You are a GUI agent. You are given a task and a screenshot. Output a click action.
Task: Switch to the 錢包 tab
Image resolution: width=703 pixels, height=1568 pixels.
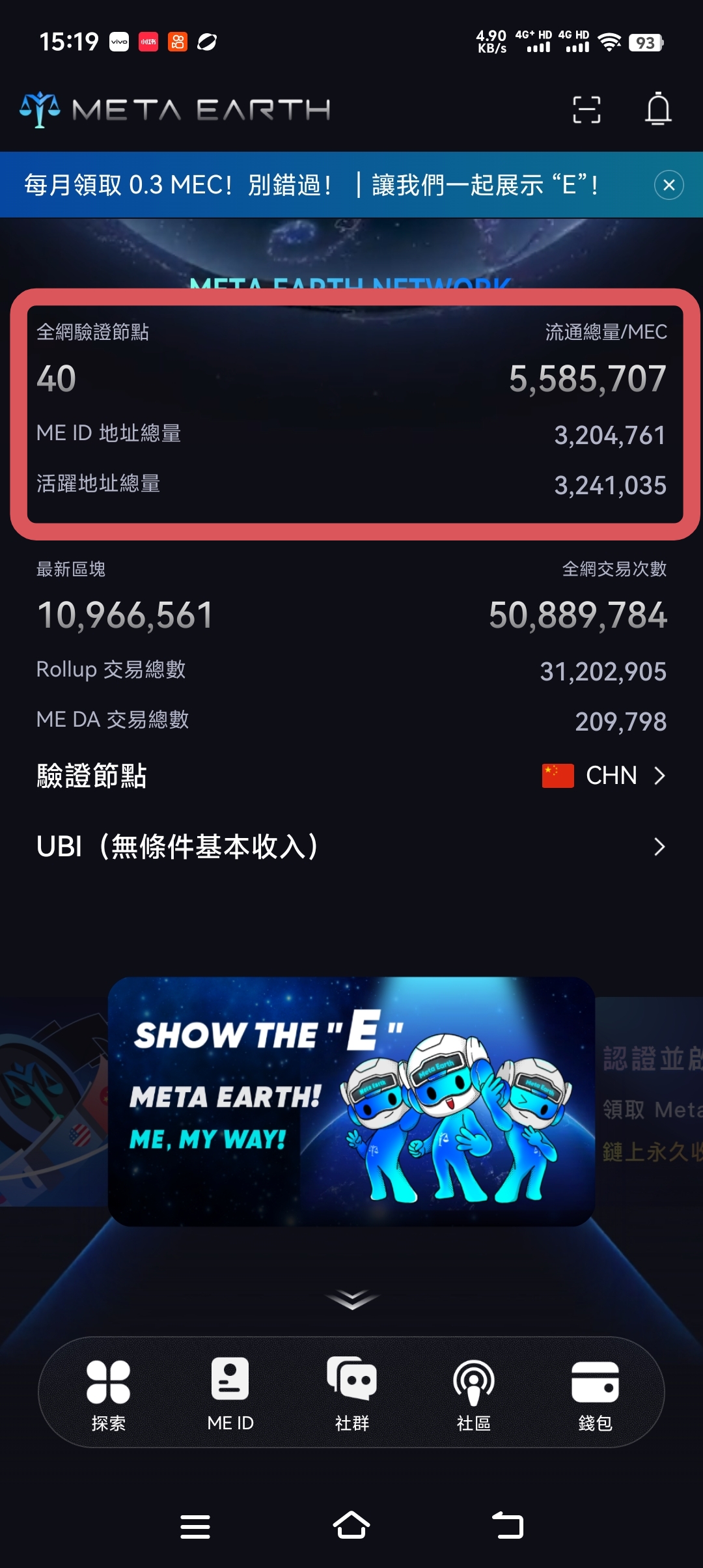pyautogui.click(x=595, y=1393)
